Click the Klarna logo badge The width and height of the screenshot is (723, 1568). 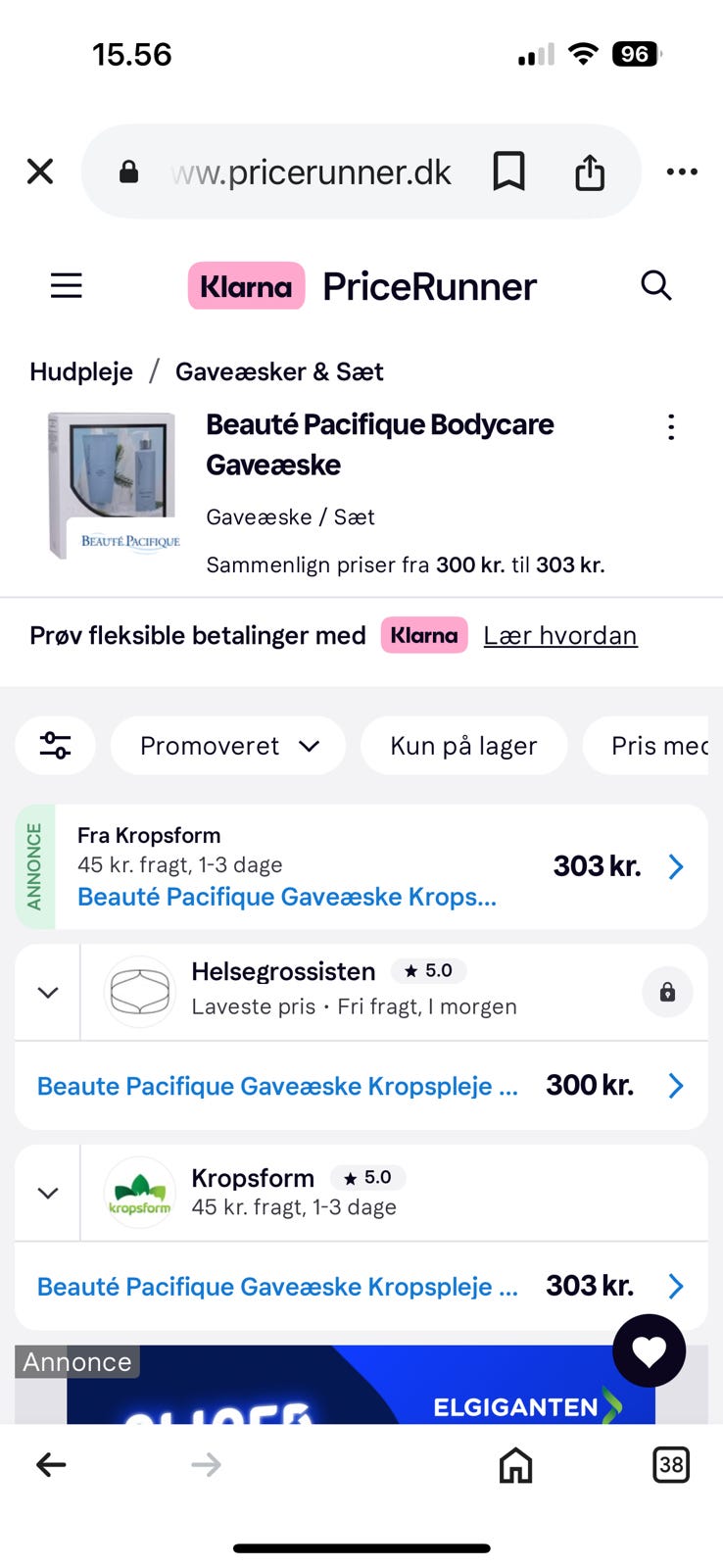coord(245,285)
